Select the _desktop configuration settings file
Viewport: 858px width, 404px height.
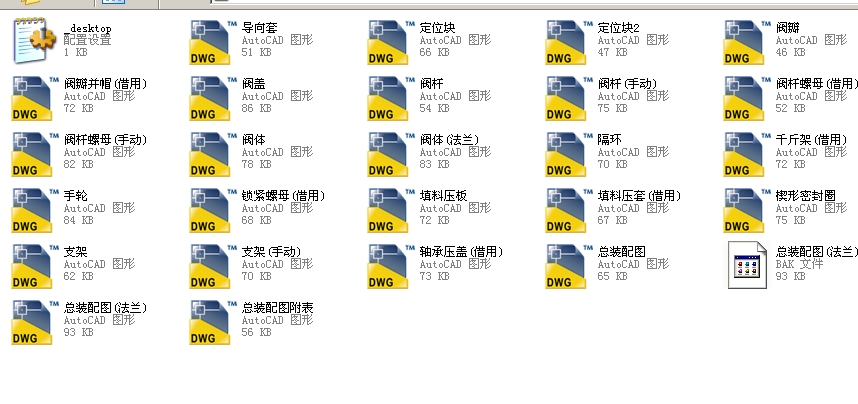(36, 40)
